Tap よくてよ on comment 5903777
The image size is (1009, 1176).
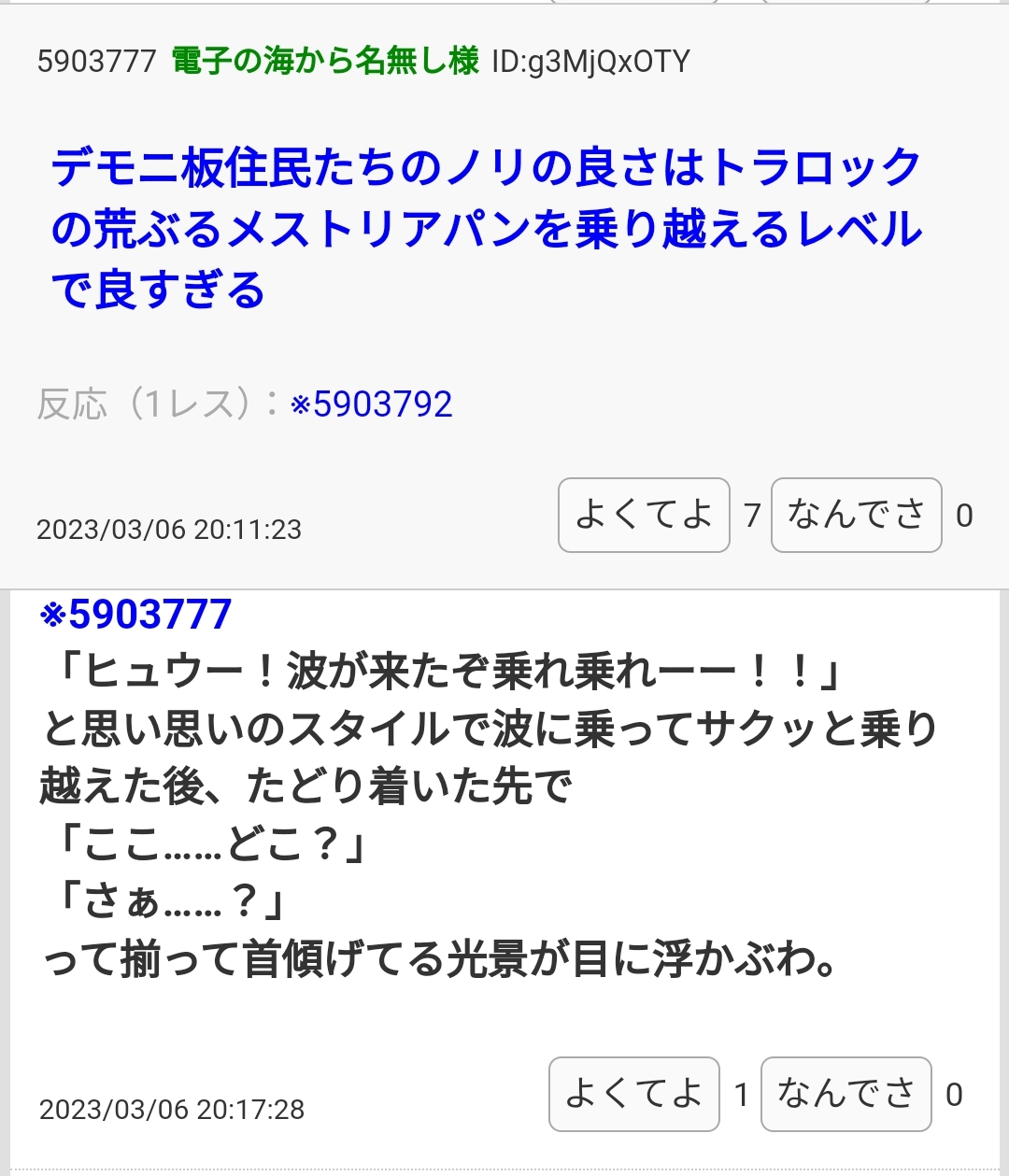[x=644, y=515]
